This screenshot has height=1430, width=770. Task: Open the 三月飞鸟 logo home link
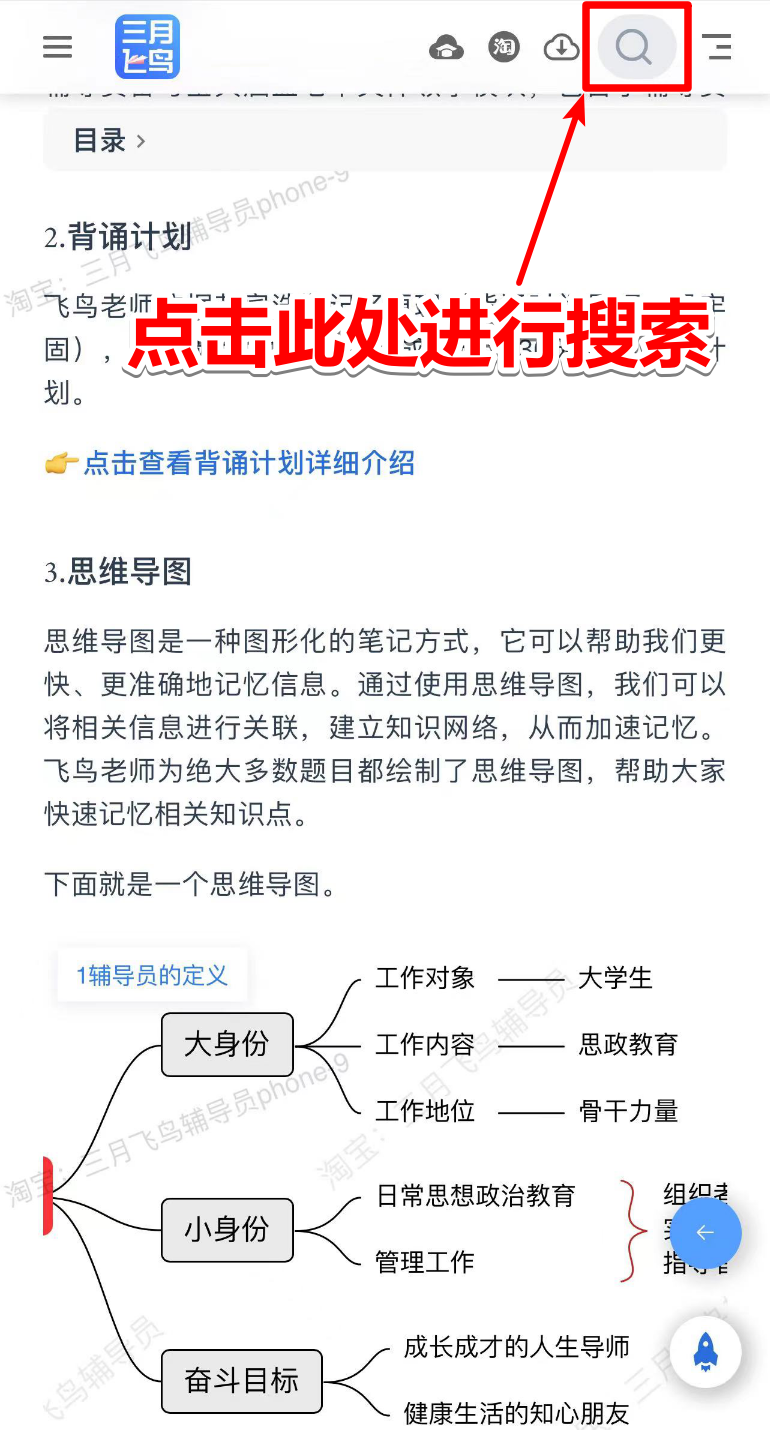coord(148,47)
